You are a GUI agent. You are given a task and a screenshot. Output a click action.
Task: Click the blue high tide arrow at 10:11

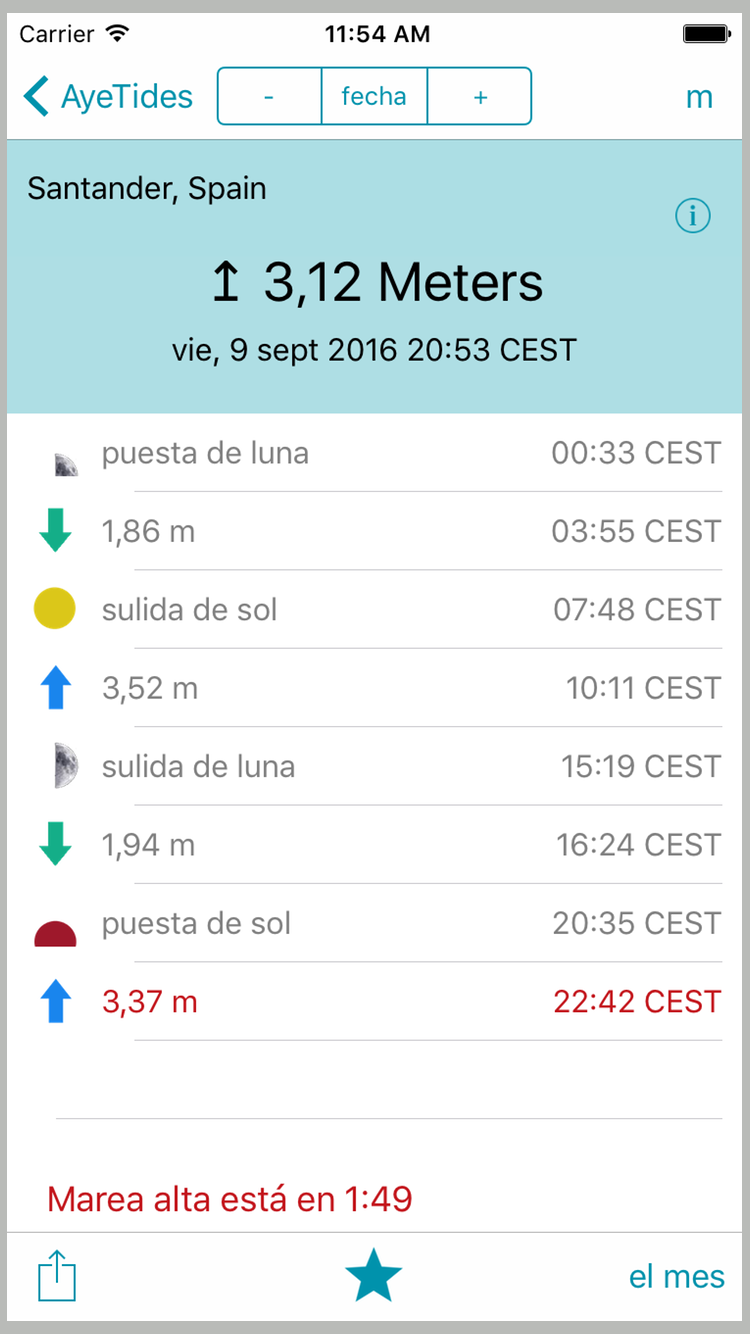(x=55, y=687)
